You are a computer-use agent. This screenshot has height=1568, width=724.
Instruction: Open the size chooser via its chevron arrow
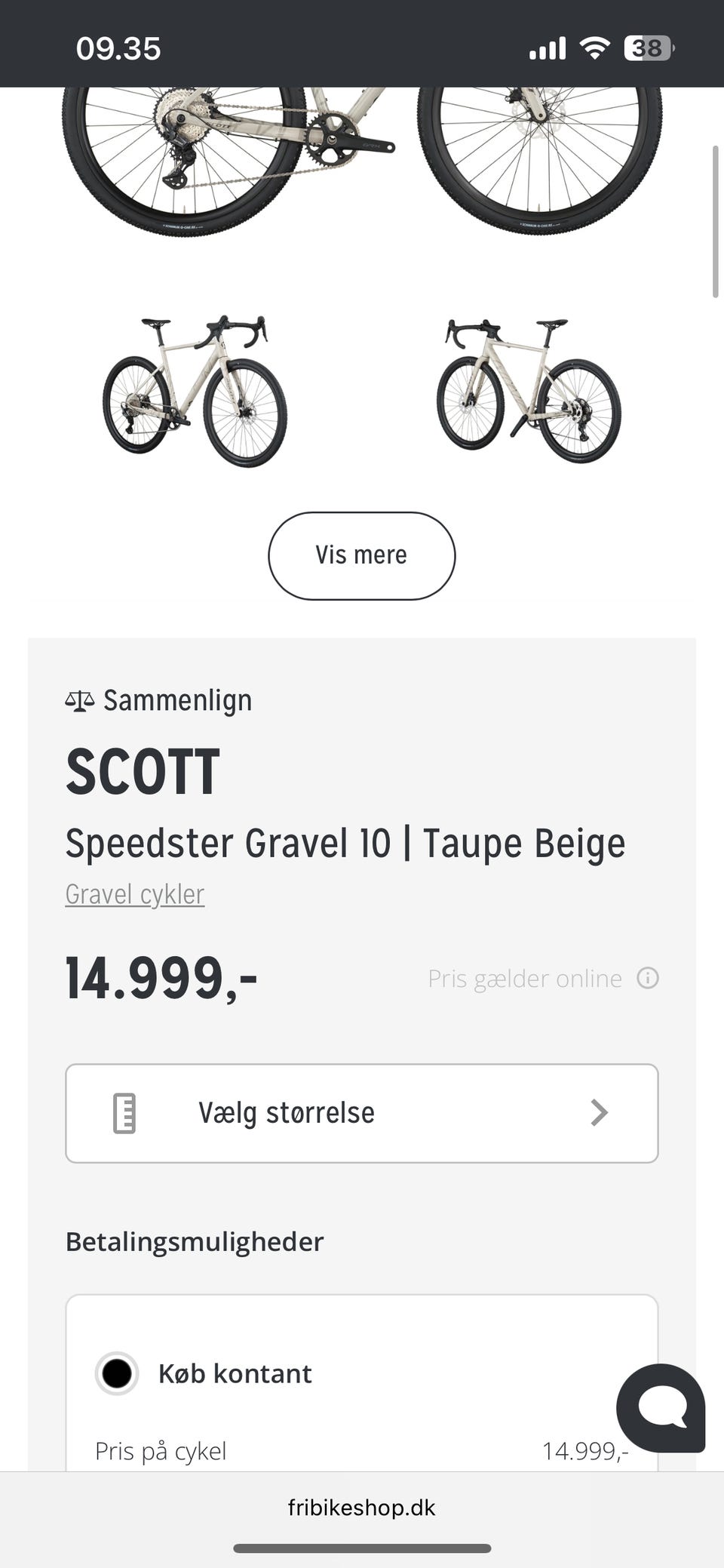click(600, 1113)
